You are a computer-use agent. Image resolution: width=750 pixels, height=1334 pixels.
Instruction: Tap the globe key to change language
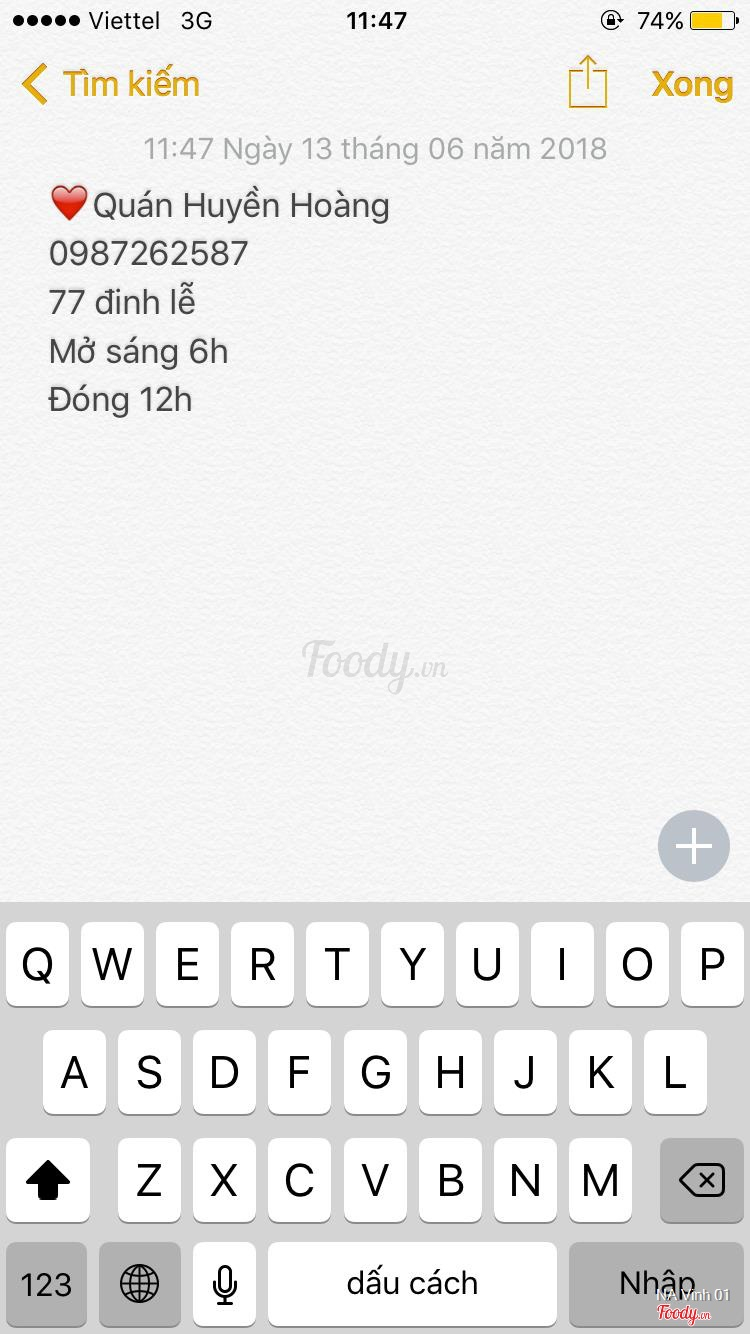click(139, 1284)
